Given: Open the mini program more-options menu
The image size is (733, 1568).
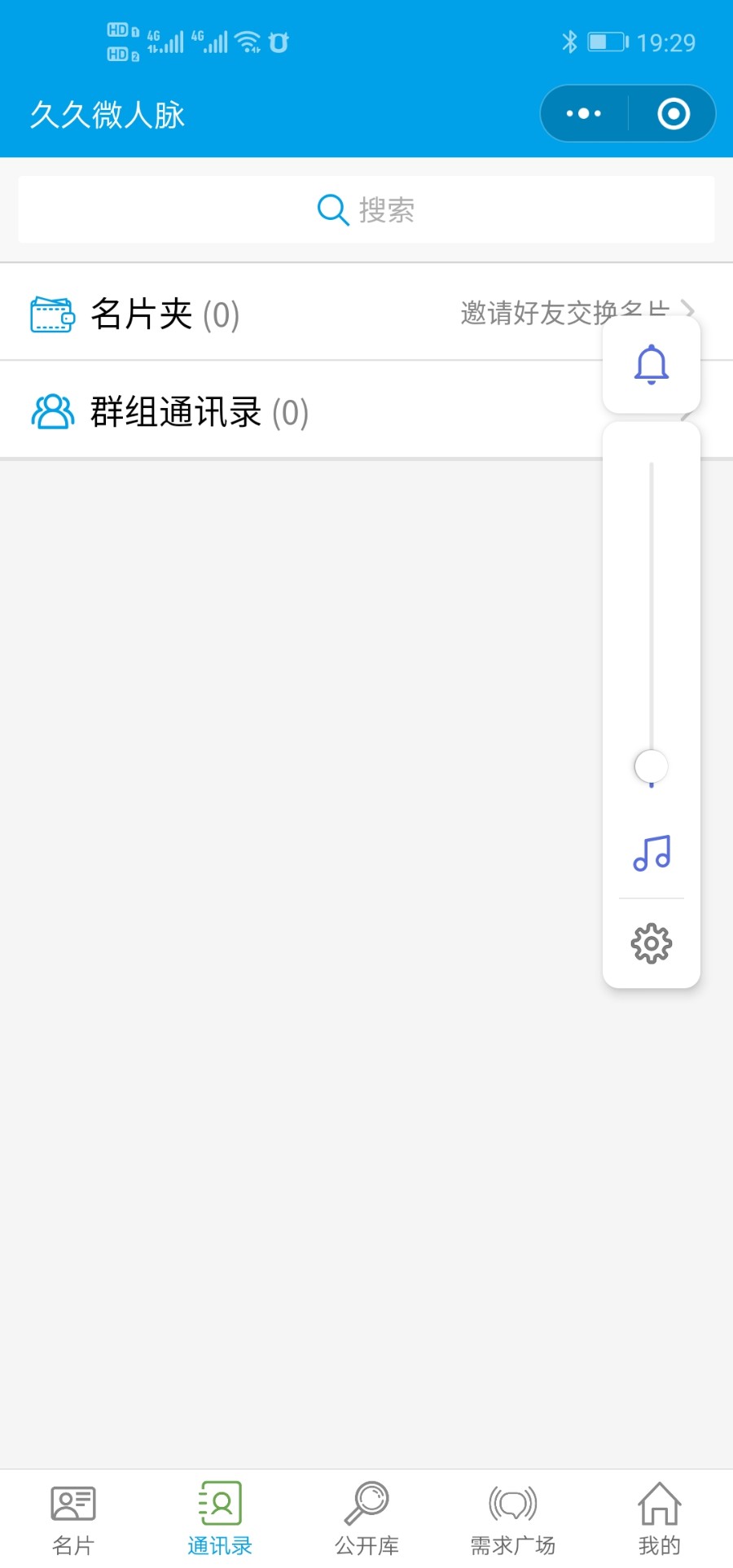Looking at the screenshot, I should 584,114.
